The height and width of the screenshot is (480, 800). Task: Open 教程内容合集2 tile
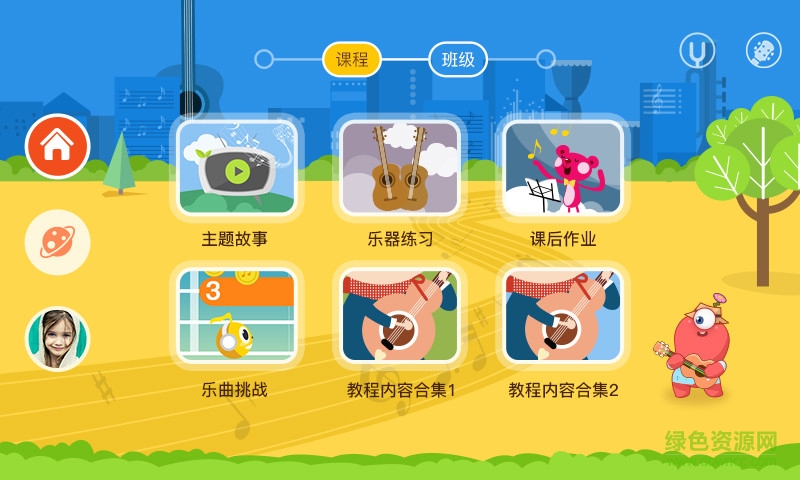(563, 315)
